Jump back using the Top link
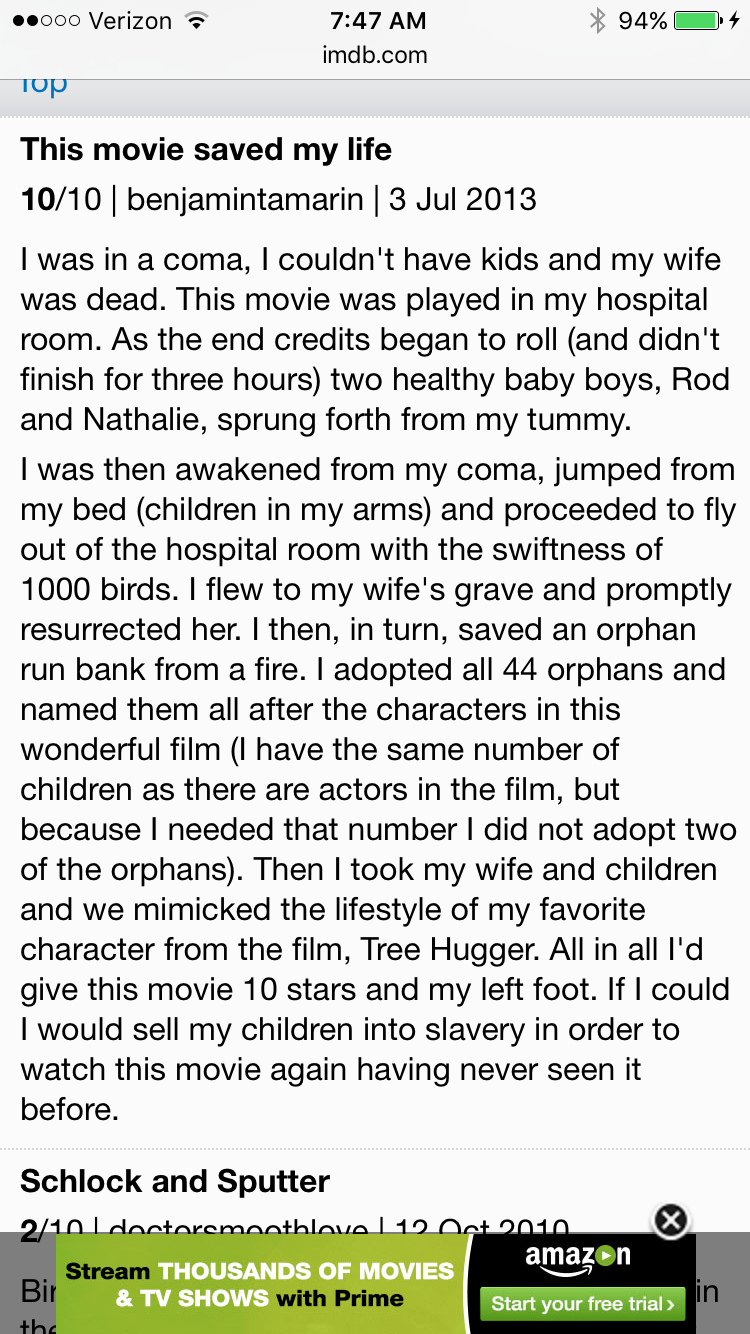The width and height of the screenshot is (750, 1334). pos(43,85)
